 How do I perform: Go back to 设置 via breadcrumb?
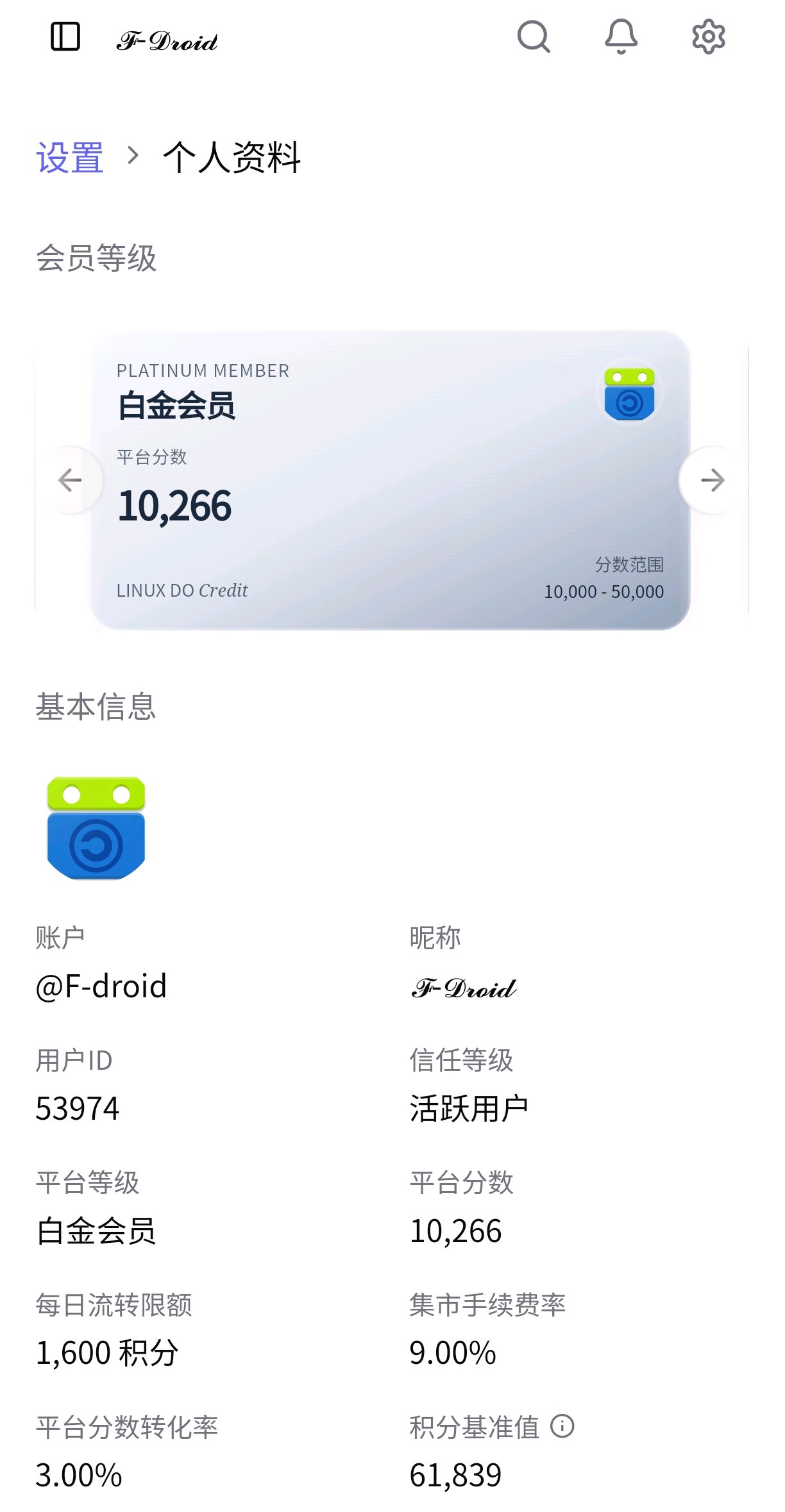70,158
